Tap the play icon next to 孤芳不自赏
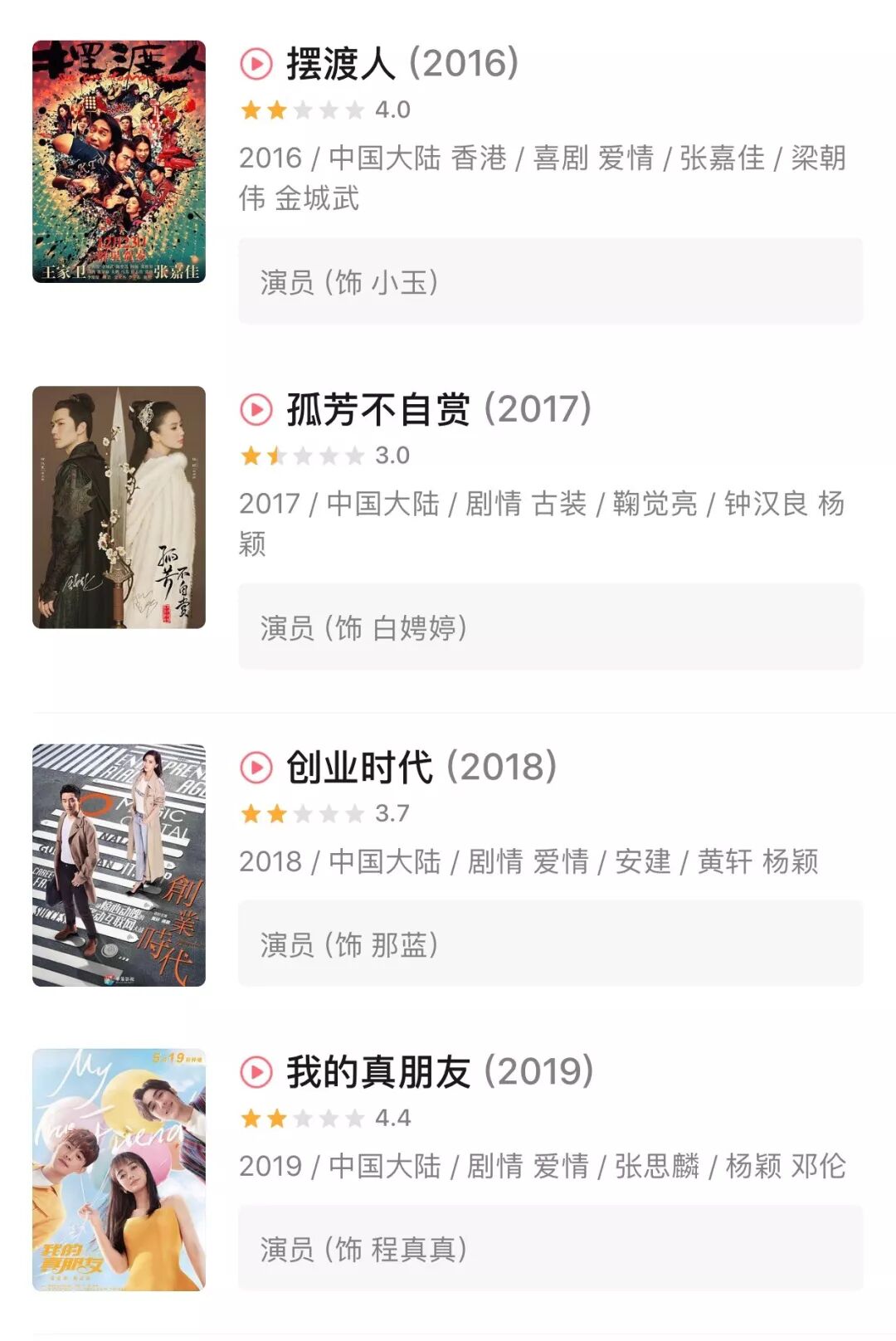The width and height of the screenshot is (896, 1341). (256, 409)
